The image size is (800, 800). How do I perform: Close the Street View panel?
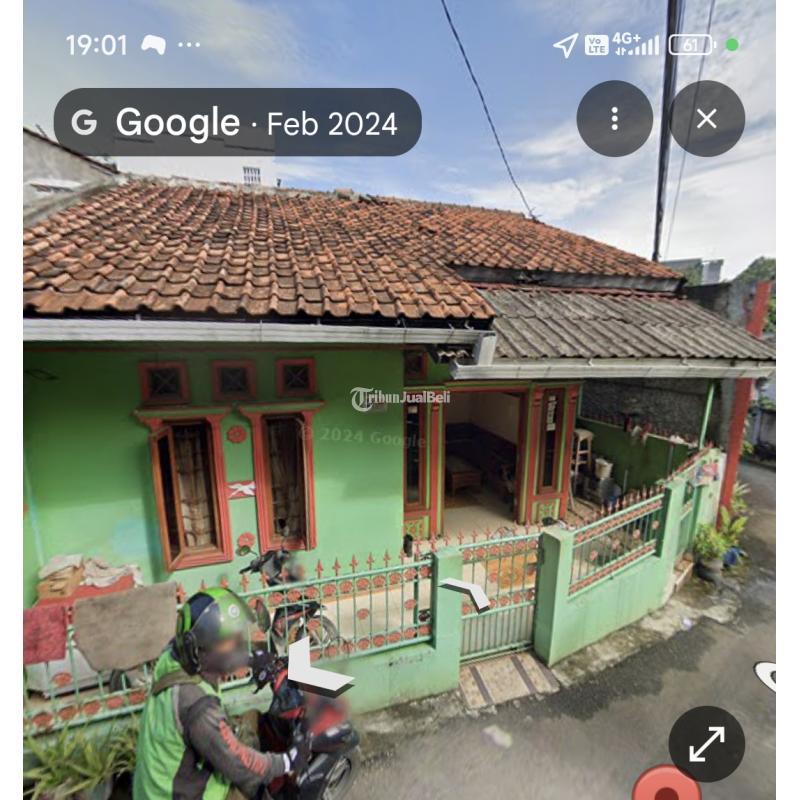707,119
